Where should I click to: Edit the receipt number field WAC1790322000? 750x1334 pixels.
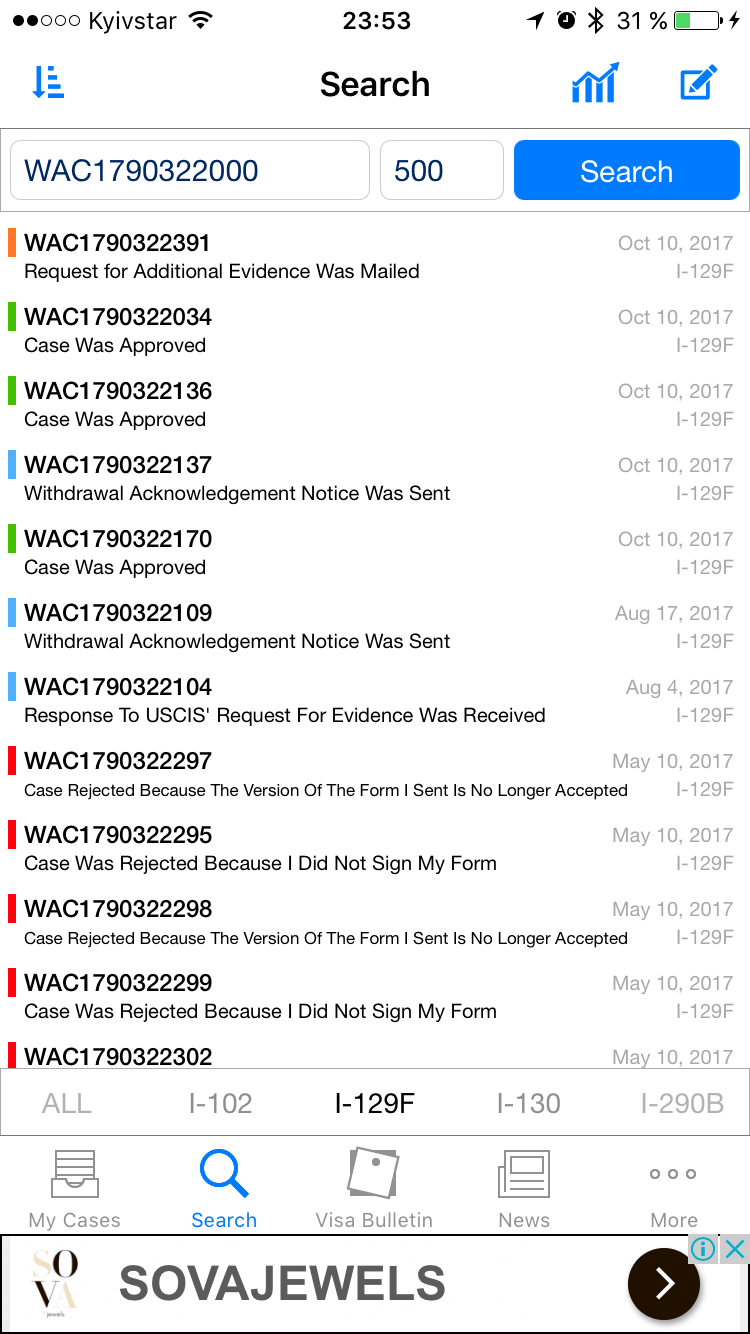(x=190, y=170)
